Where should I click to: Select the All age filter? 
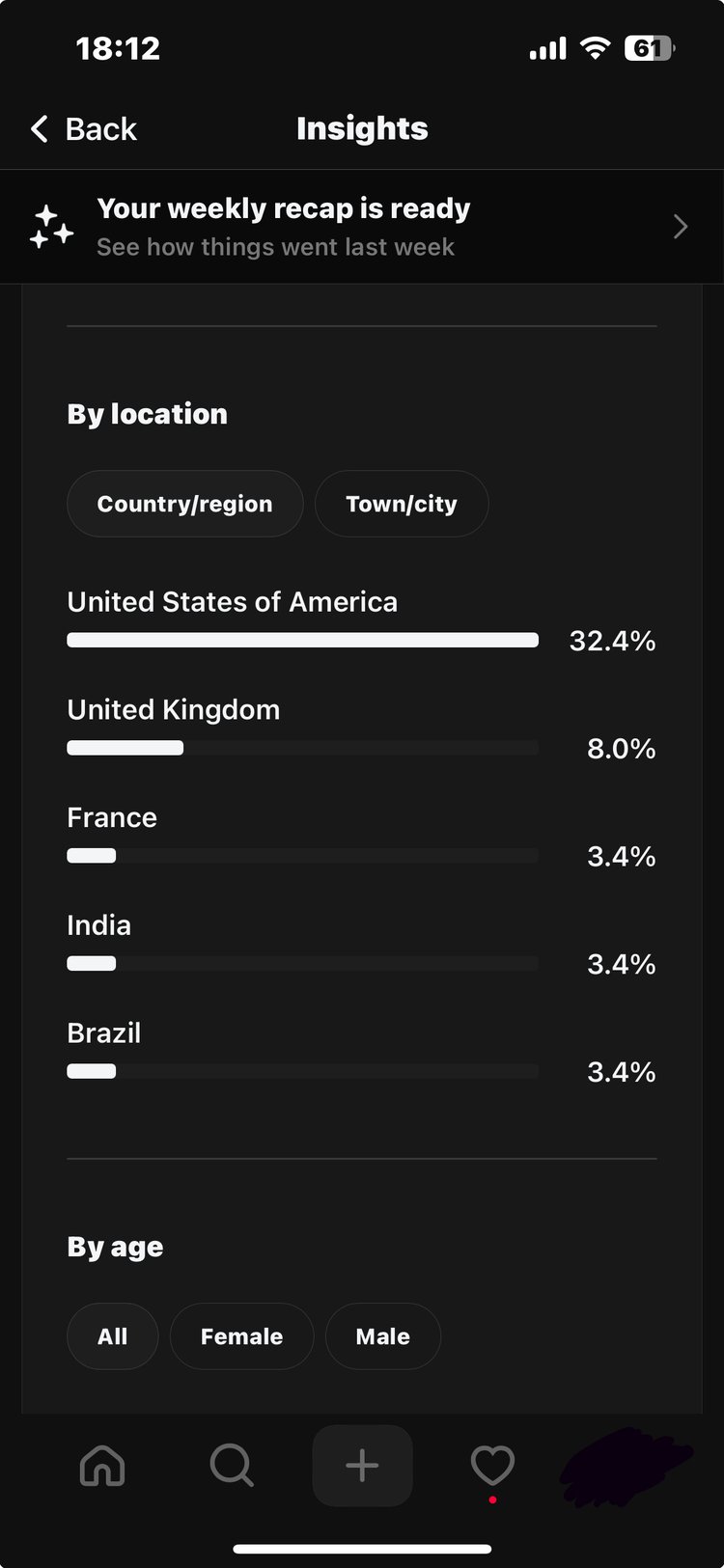click(112, 1336)
